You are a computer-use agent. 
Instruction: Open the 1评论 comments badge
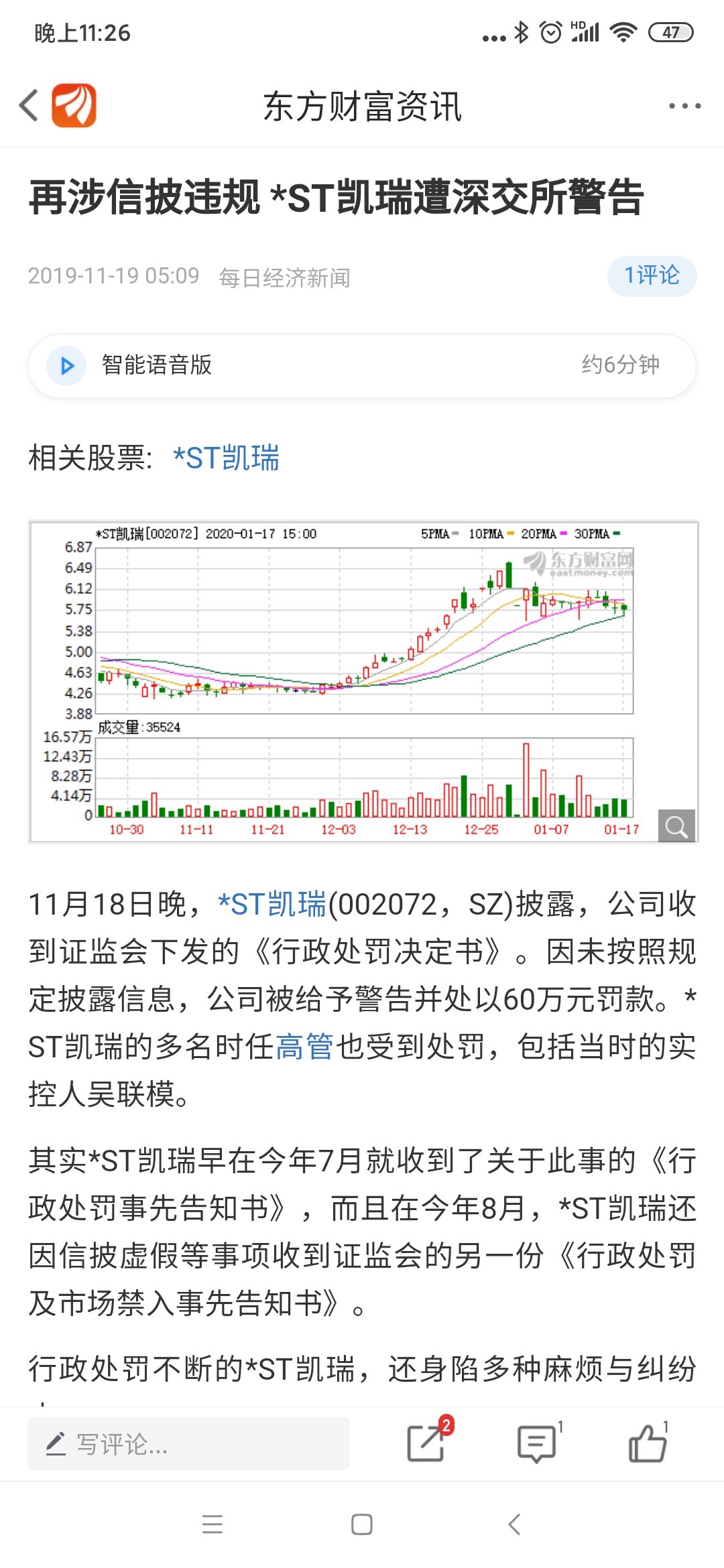(x=652, y=275)
